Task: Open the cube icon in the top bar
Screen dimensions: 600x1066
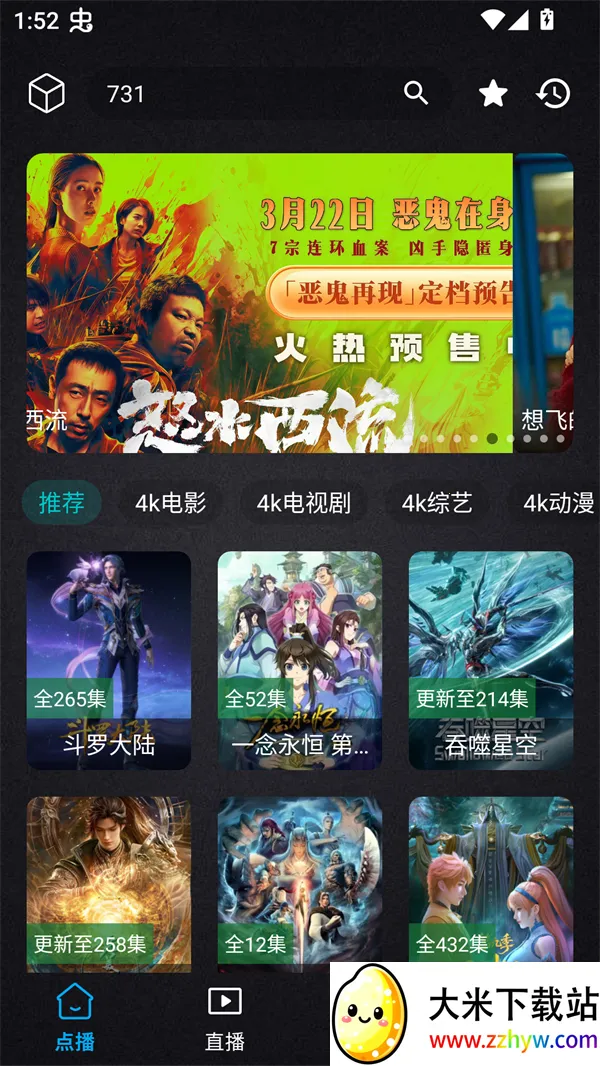Action: (46, 94)
